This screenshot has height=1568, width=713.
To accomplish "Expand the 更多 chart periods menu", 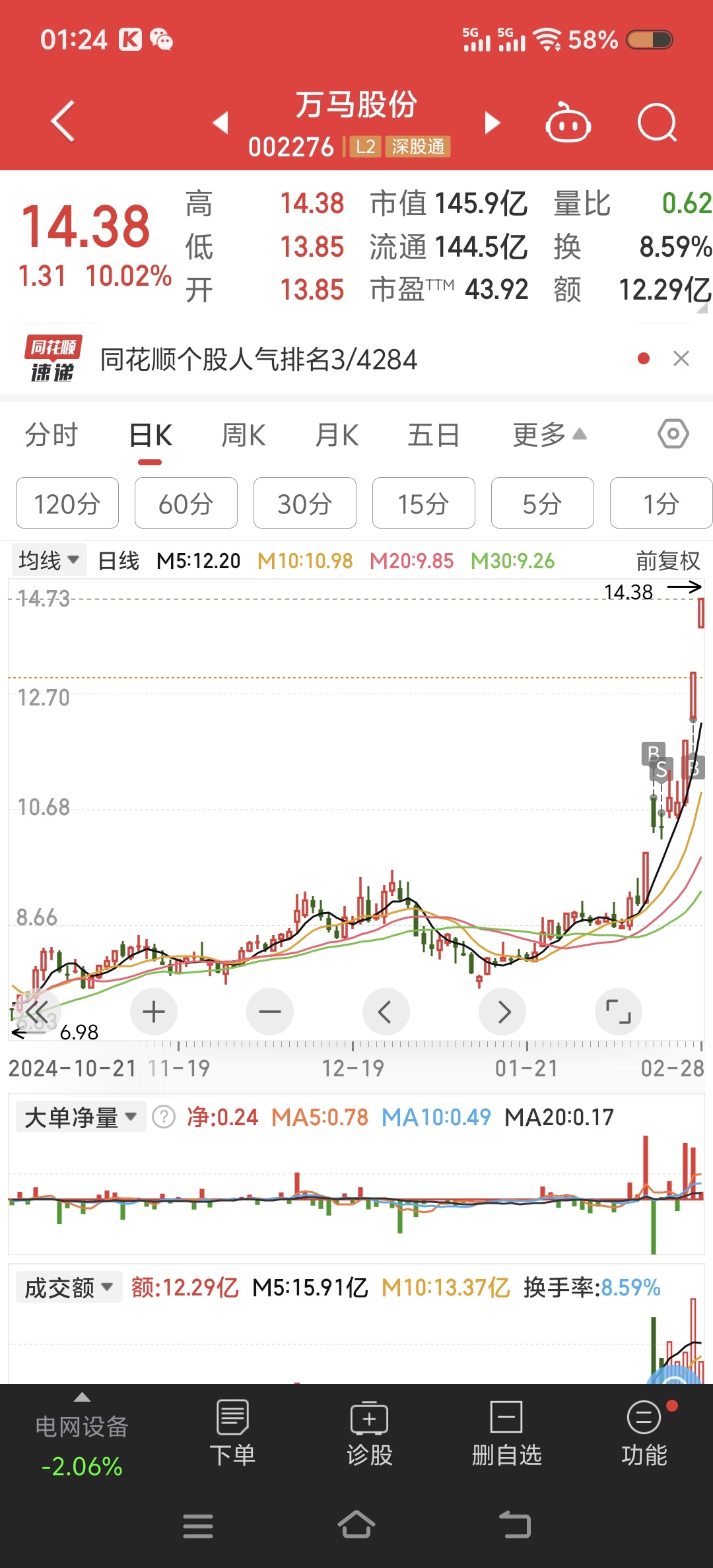I will pyautogui.click(x=549, y=436).
